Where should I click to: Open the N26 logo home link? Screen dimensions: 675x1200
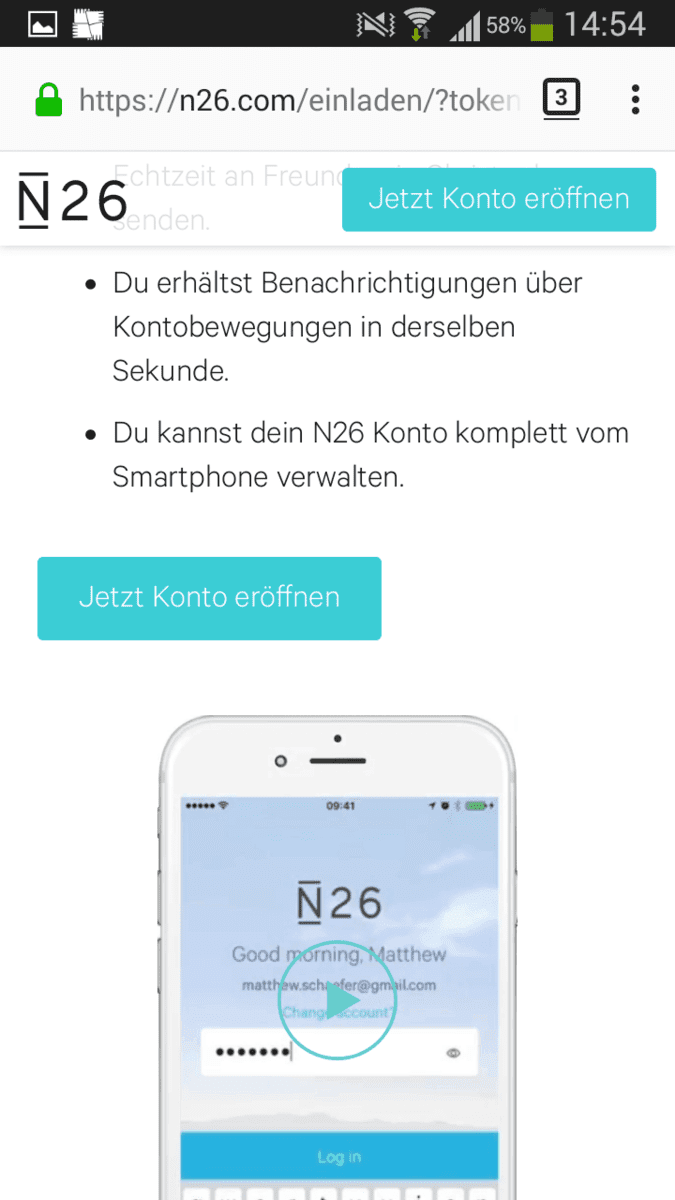(x=73, y=200)
